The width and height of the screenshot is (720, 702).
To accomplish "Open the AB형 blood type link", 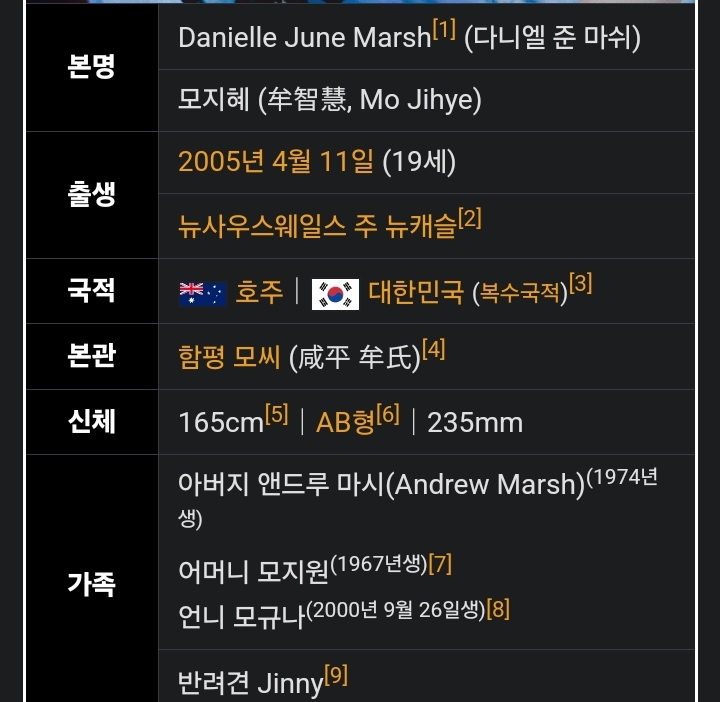I will 344,422.
